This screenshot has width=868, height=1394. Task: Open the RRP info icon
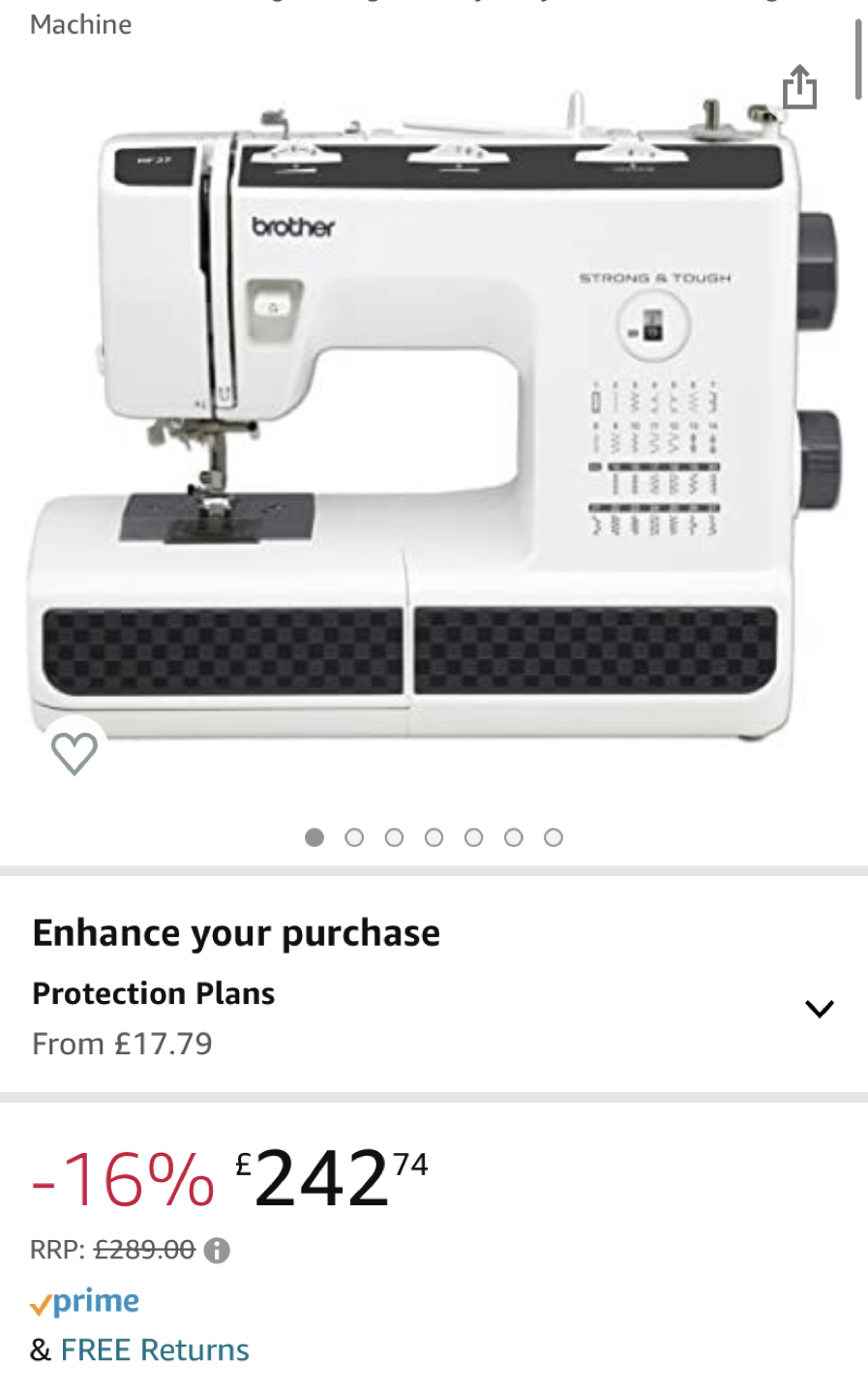click(218, 1251)
